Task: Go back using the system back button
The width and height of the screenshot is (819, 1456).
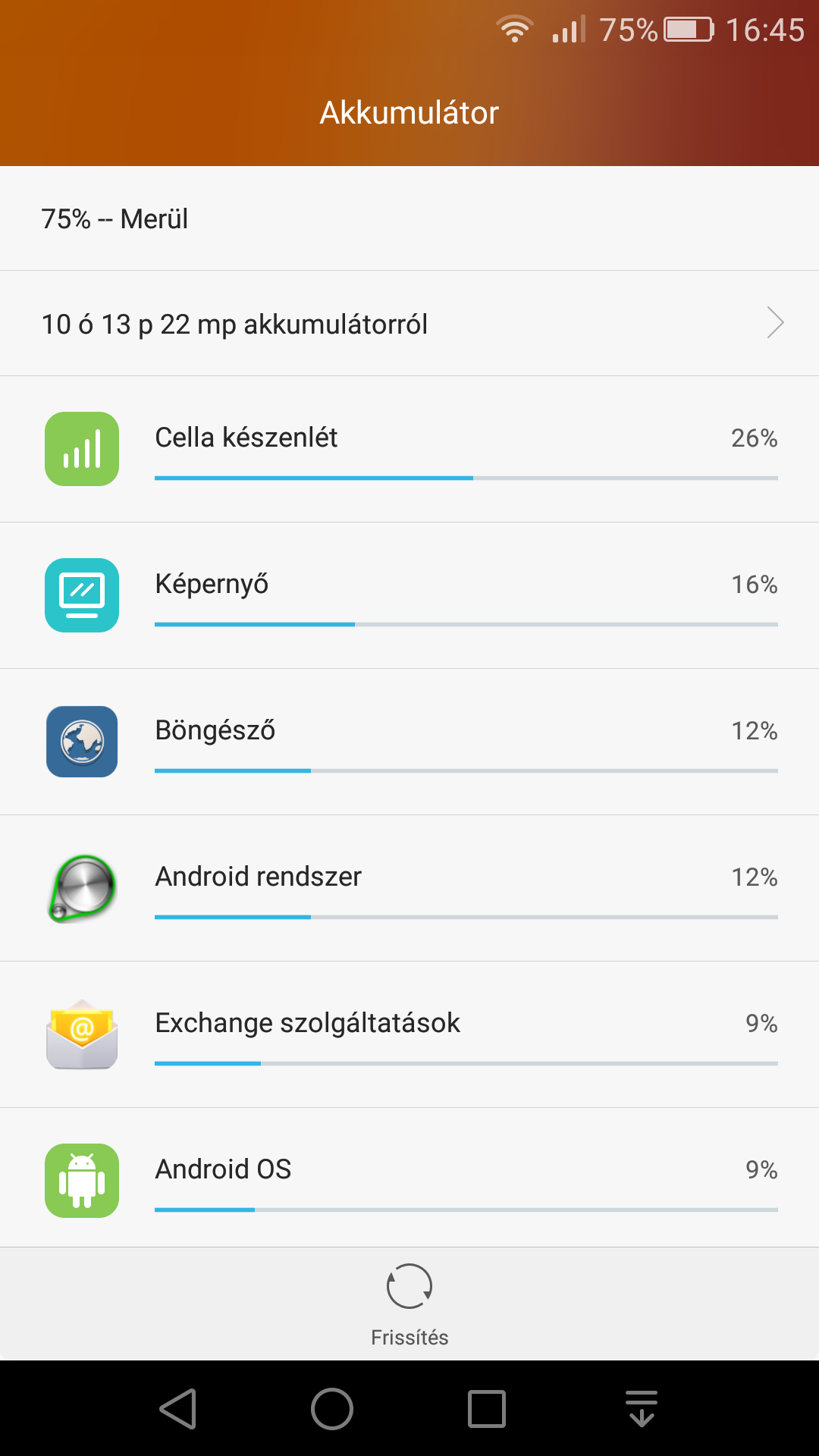Action: (x=178, y=1409)
